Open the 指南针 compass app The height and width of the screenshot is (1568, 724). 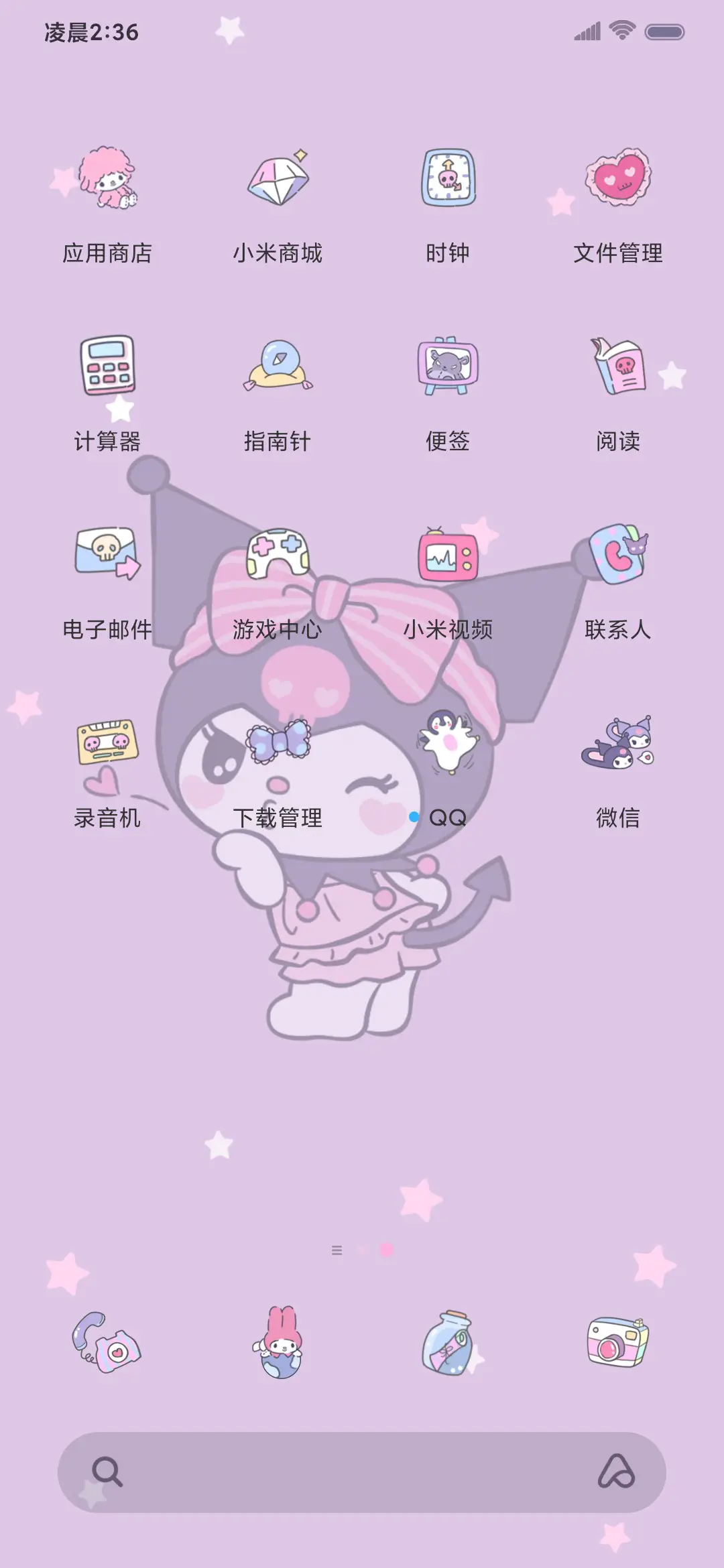pos(277,369)
